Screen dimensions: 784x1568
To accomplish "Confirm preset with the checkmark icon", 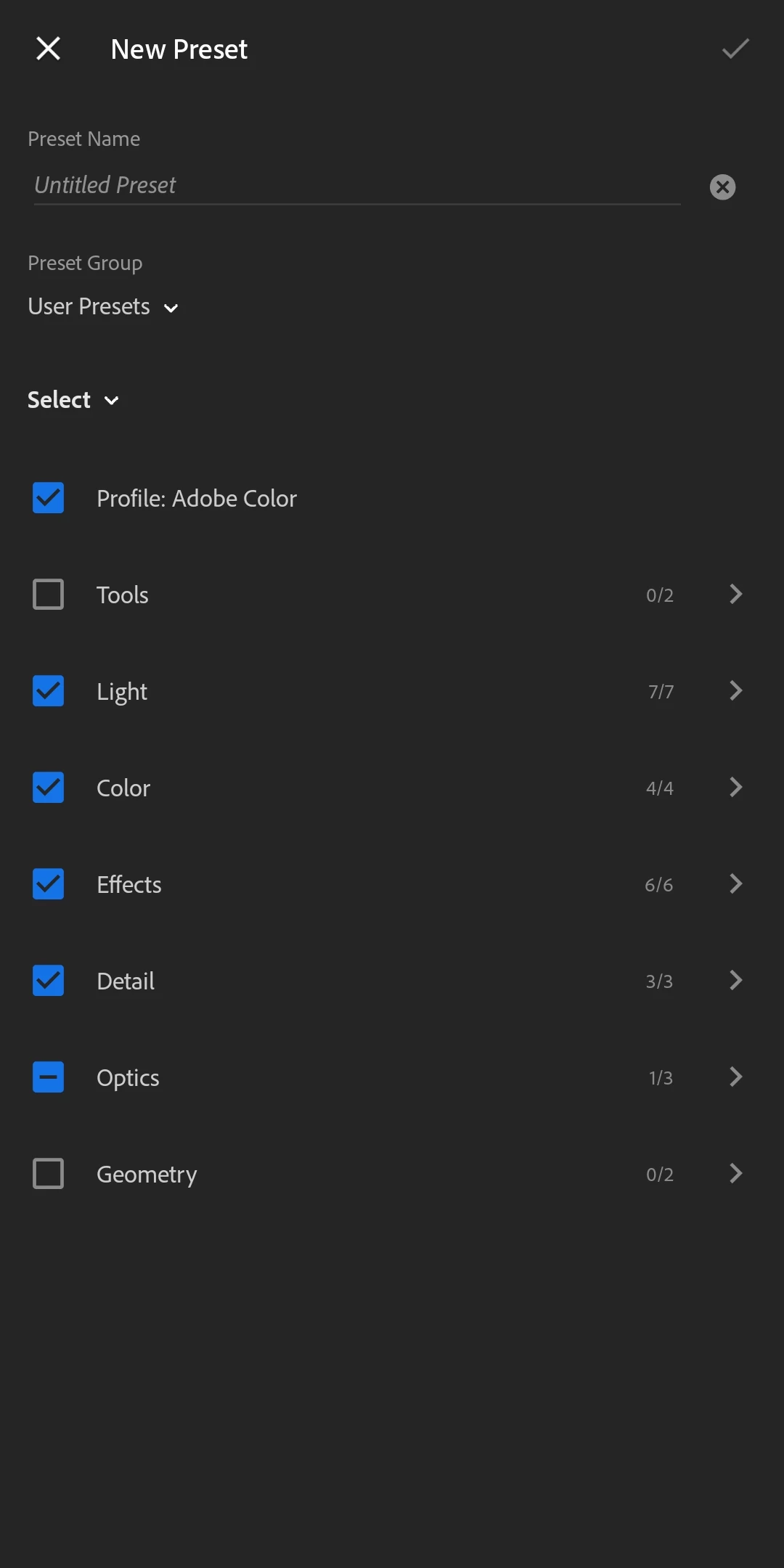I will 735,49.
